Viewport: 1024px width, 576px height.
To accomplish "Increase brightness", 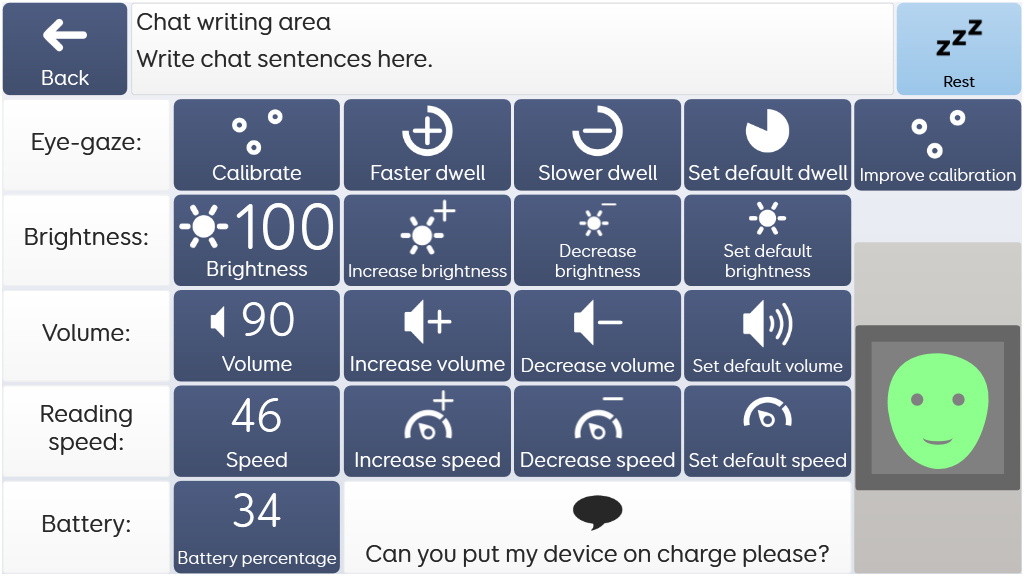I will 427,241.
